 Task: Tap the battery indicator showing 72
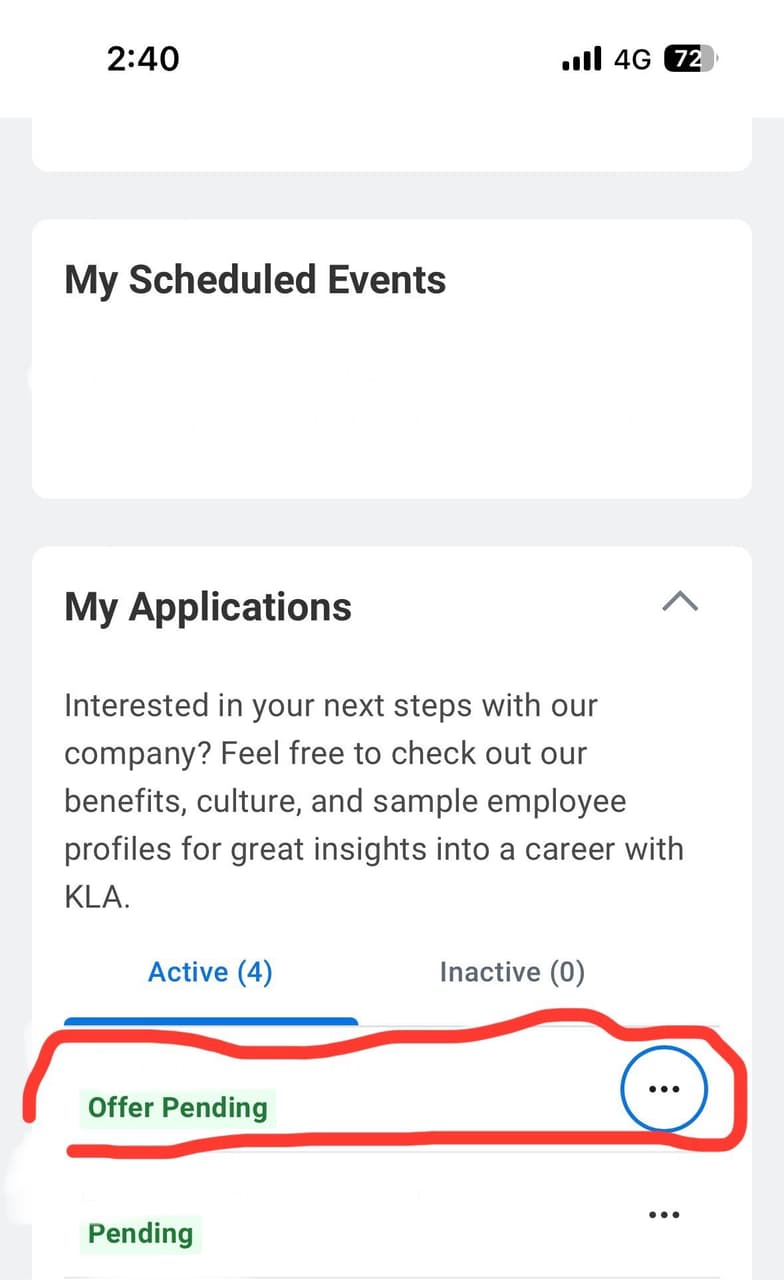pos(690,58)
